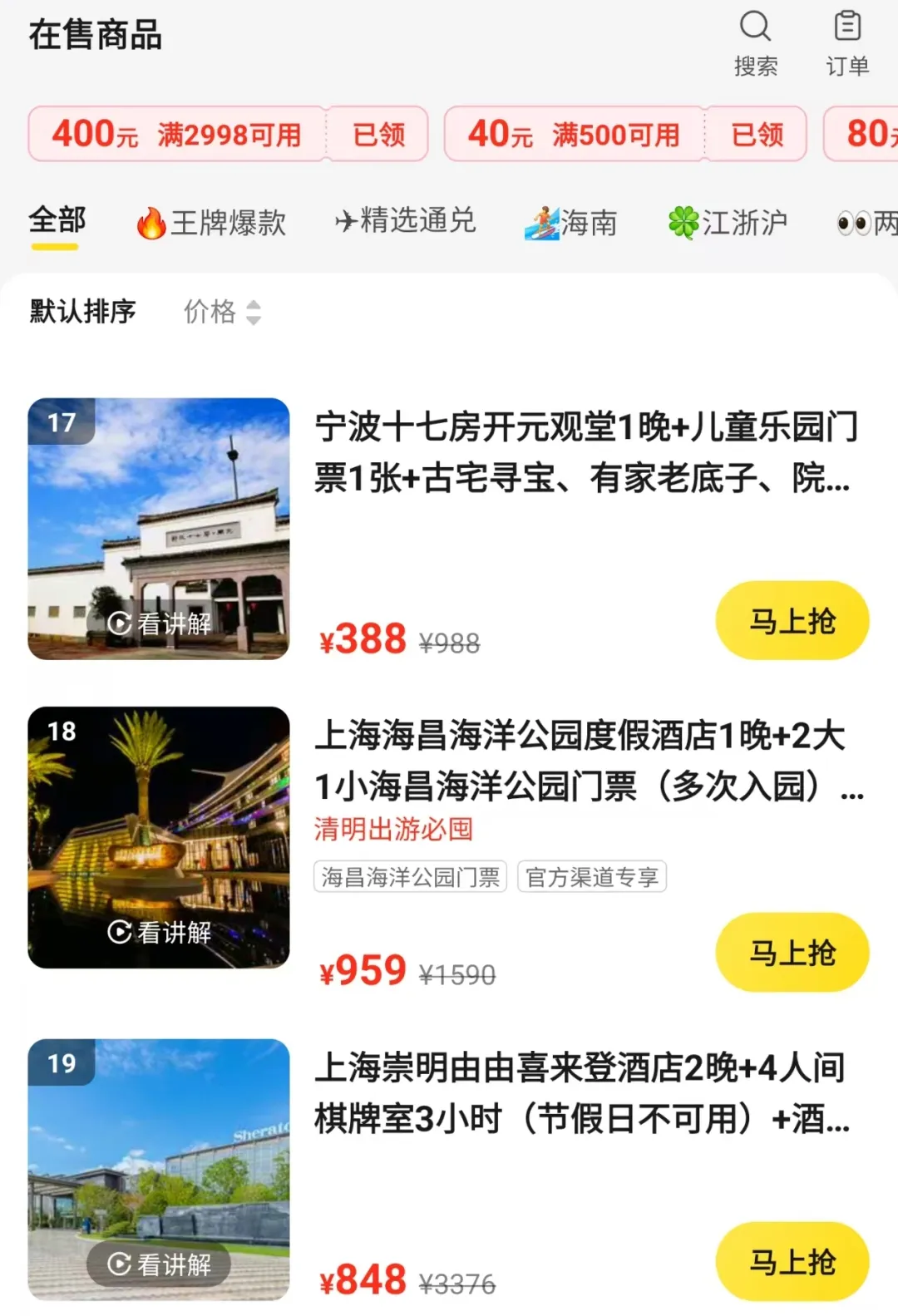Play 看讲解 on the 海昌海洋公园 item
This screenshot has width=898, height=1316.
[x=159, y=933]
